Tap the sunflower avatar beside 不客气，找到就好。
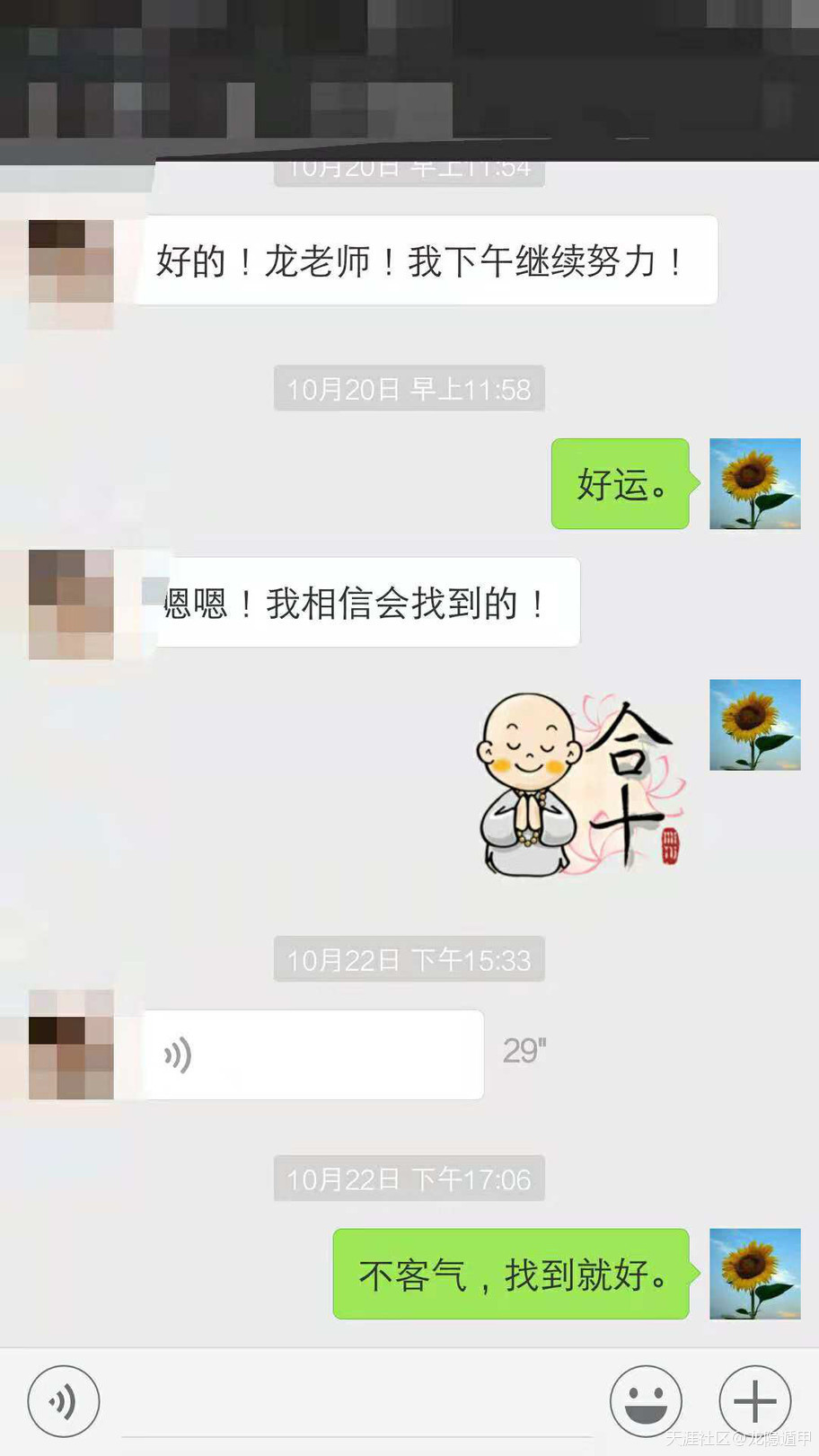 754,1274
